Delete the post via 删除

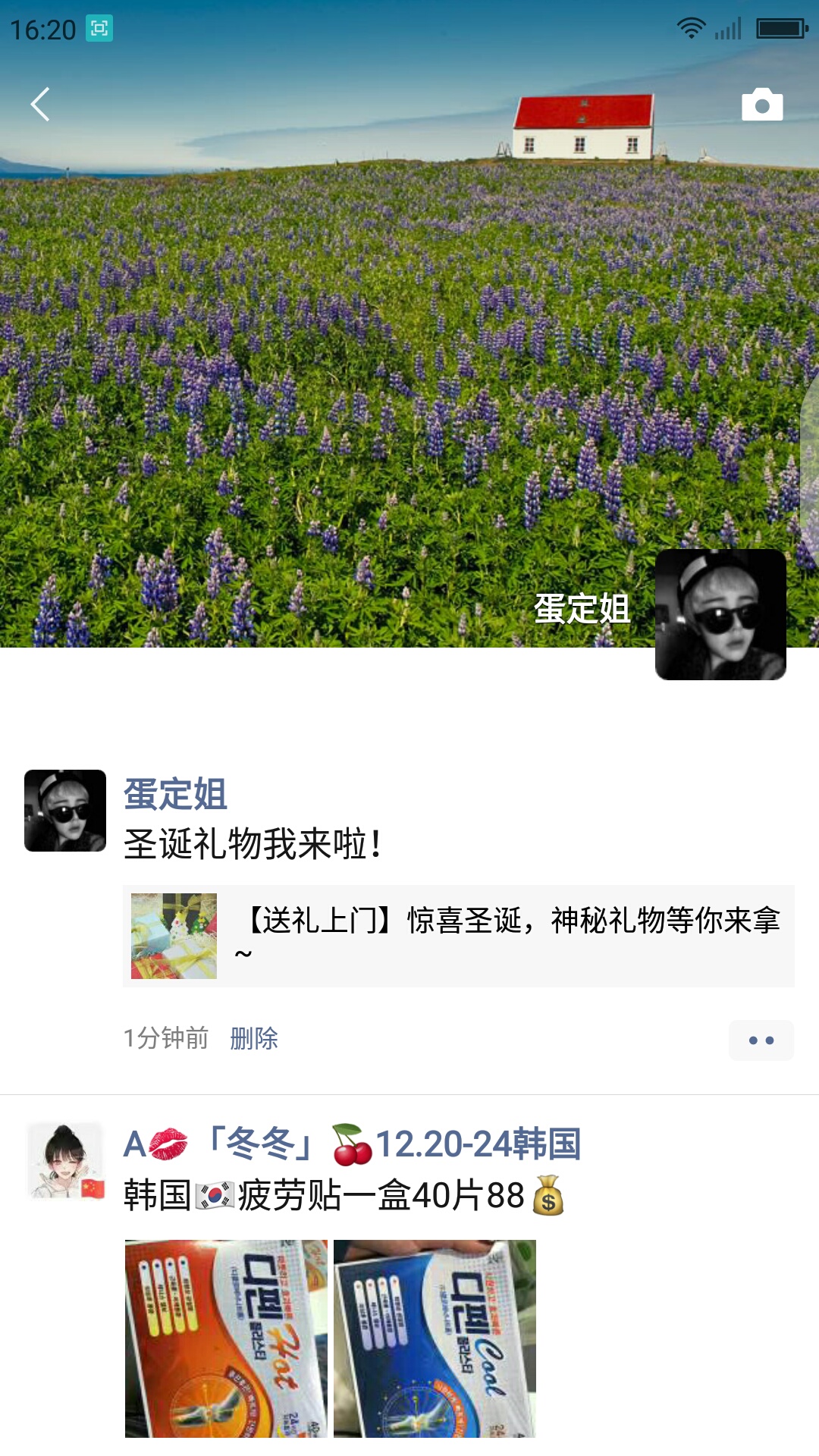254,1038
